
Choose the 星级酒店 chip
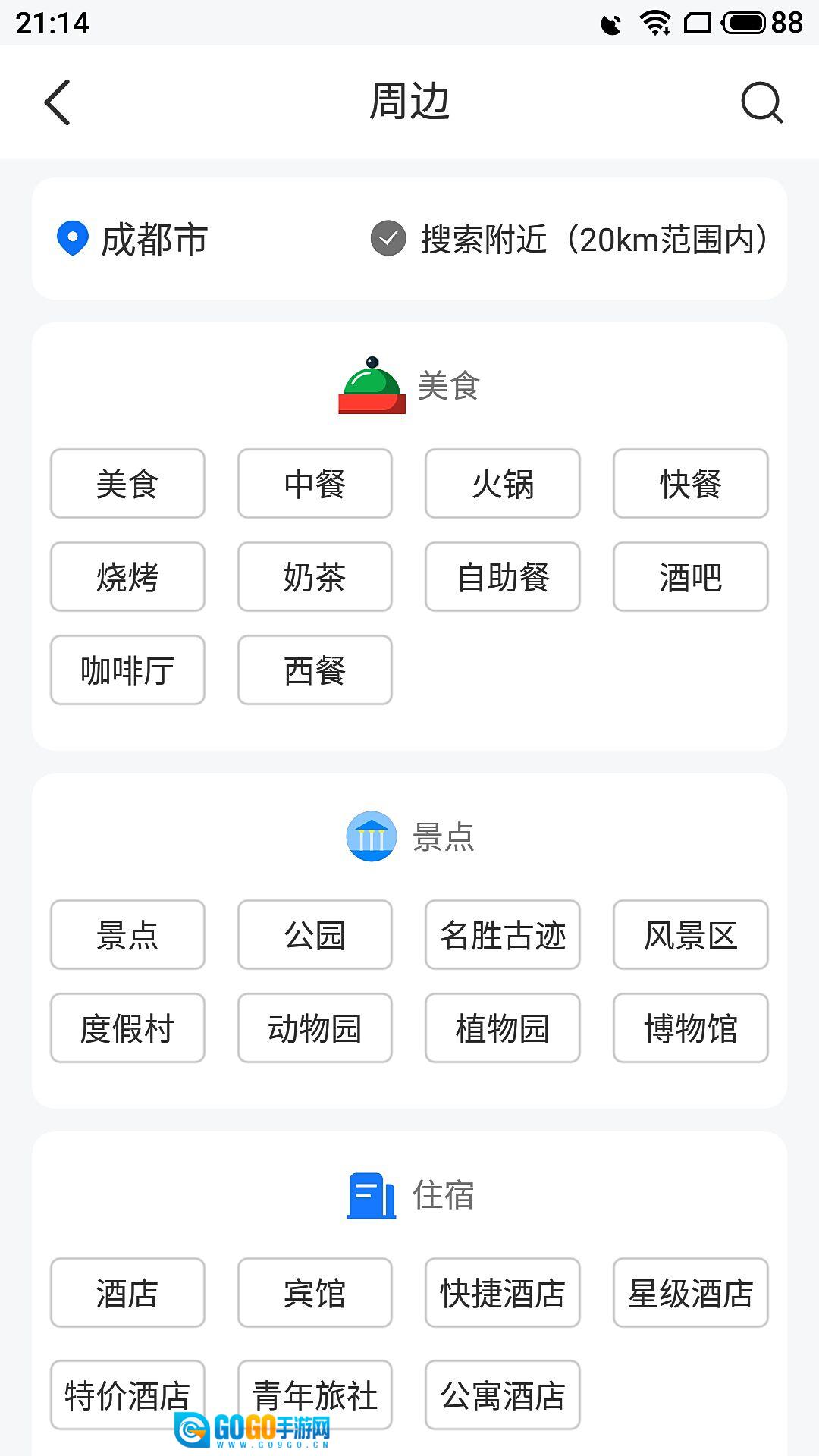coord(690,1293)
